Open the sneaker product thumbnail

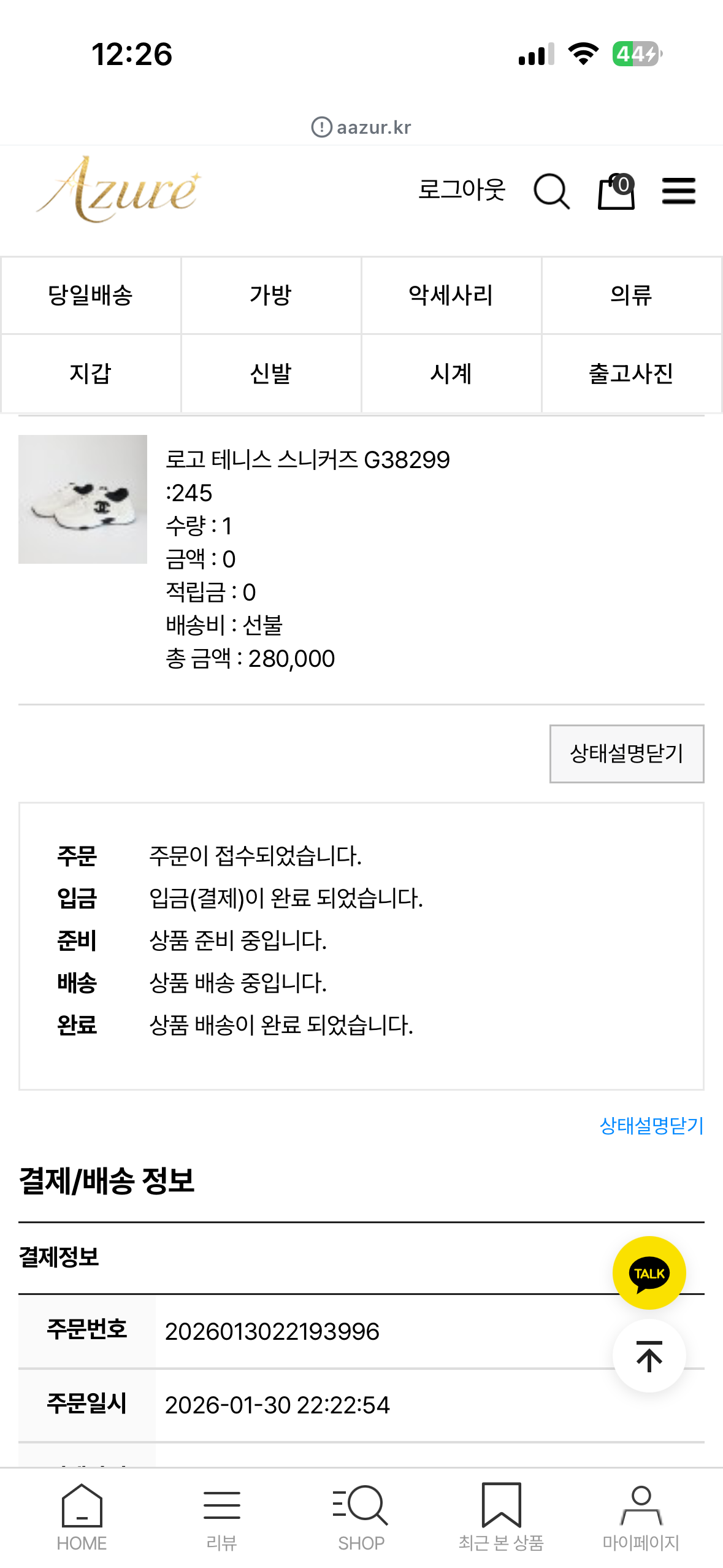tap(83, 499)
